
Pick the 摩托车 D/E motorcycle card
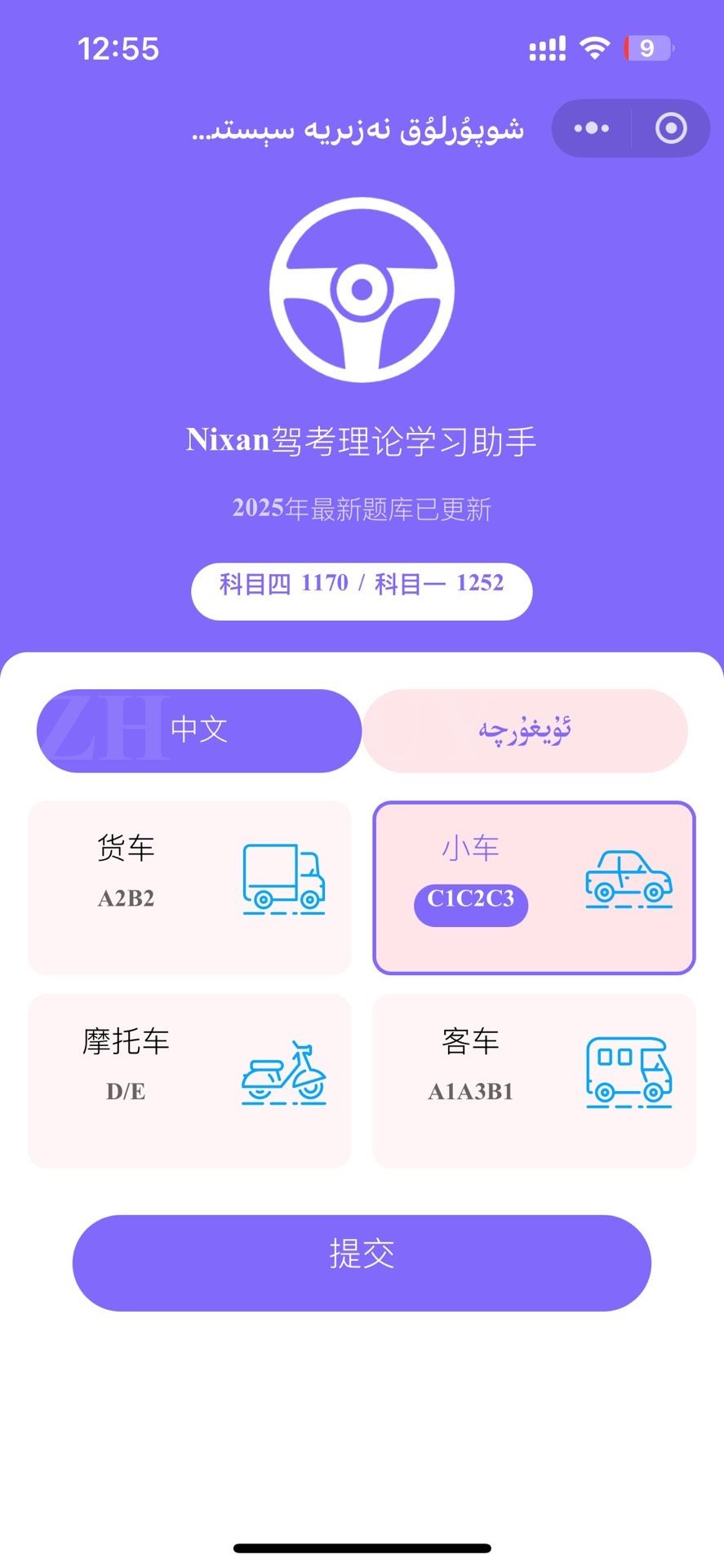click(189, 1080)
